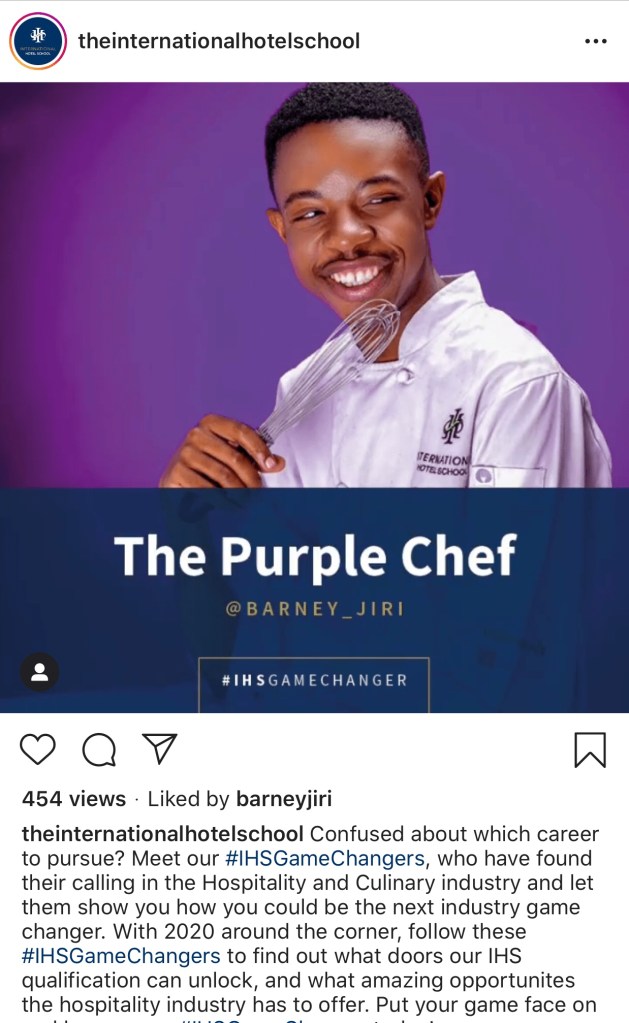Open the post's three-dot options menu
Viewport: 629px width, 1023px height.
595,42
